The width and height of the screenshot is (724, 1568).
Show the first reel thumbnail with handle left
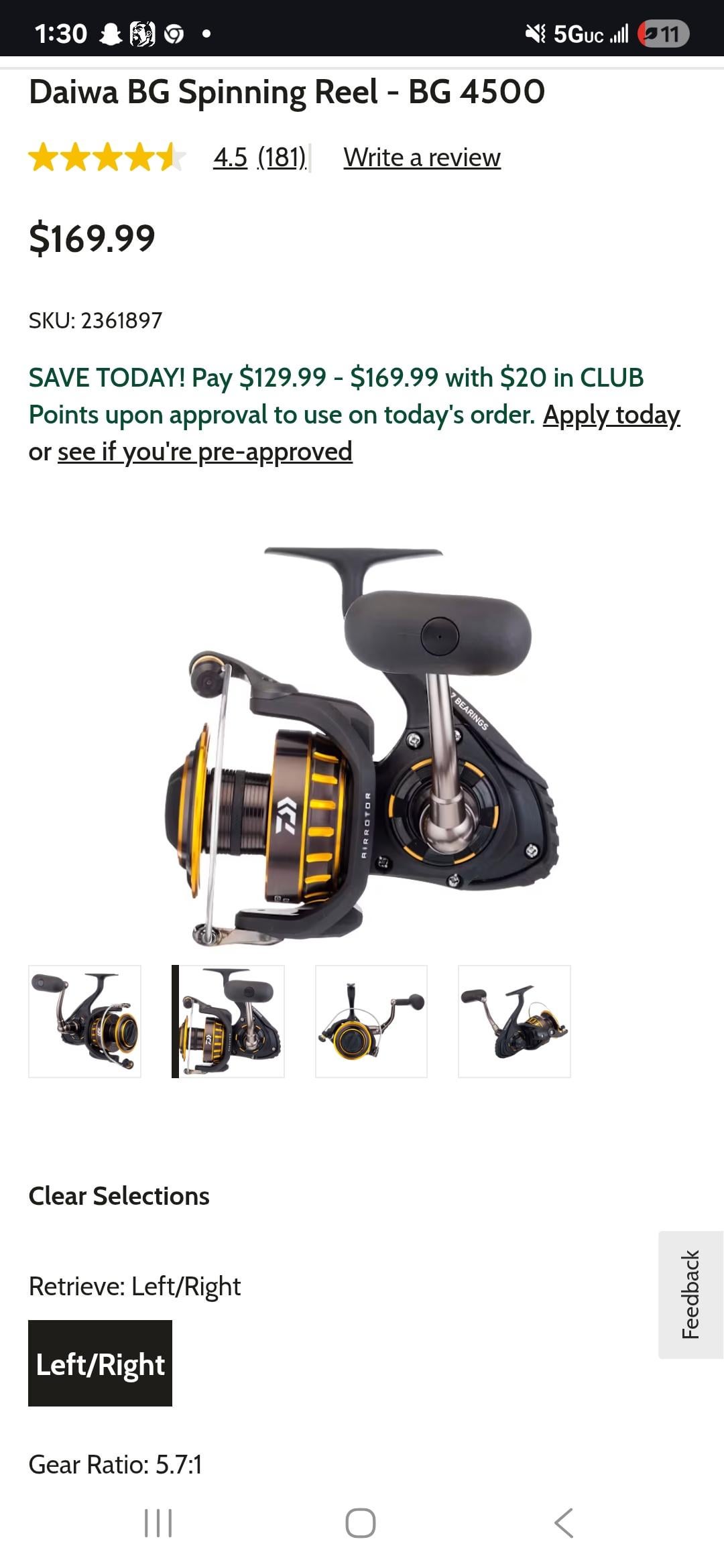click(x=85, y=1021)
